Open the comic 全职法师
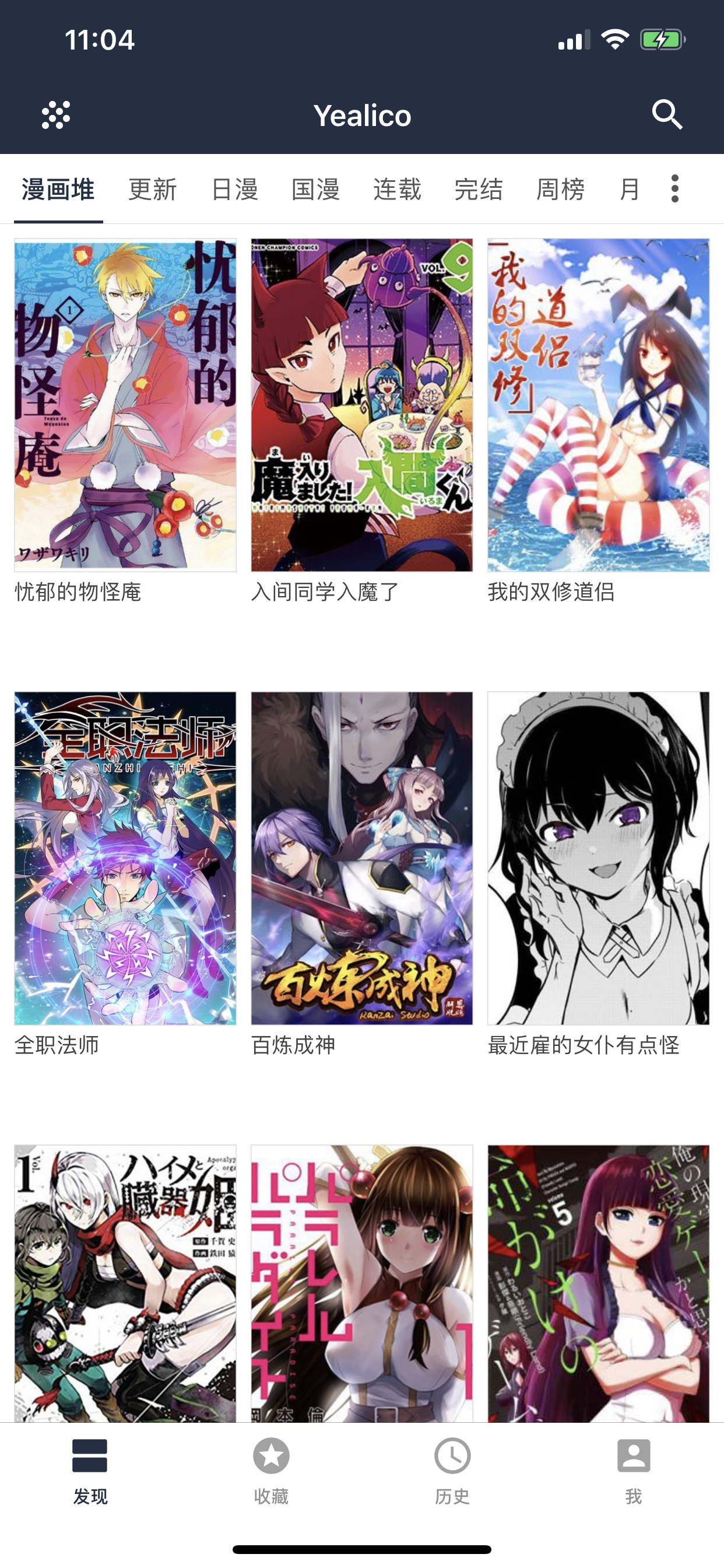The width and height of the screenshot is (724, 1568). coord(125,857)
